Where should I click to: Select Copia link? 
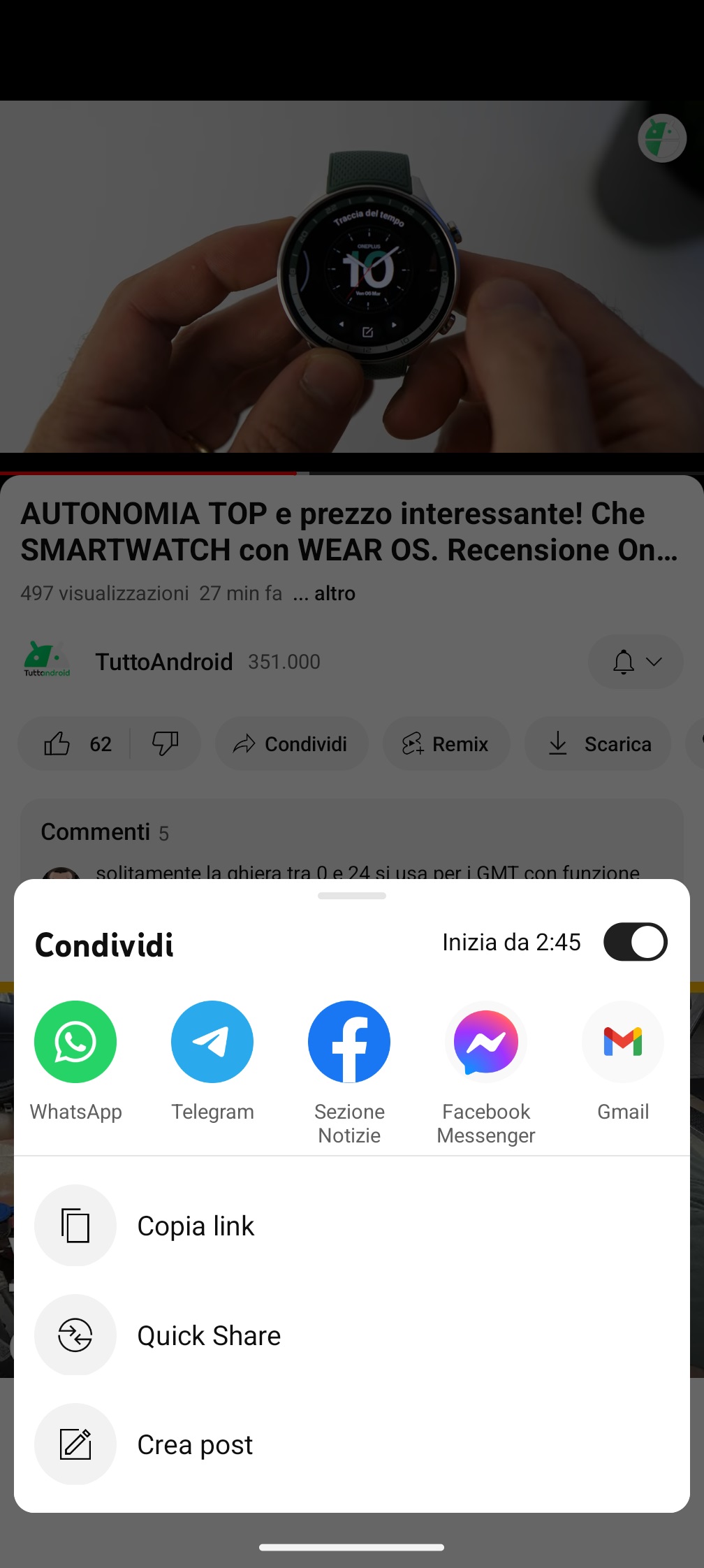(196, 1226)
